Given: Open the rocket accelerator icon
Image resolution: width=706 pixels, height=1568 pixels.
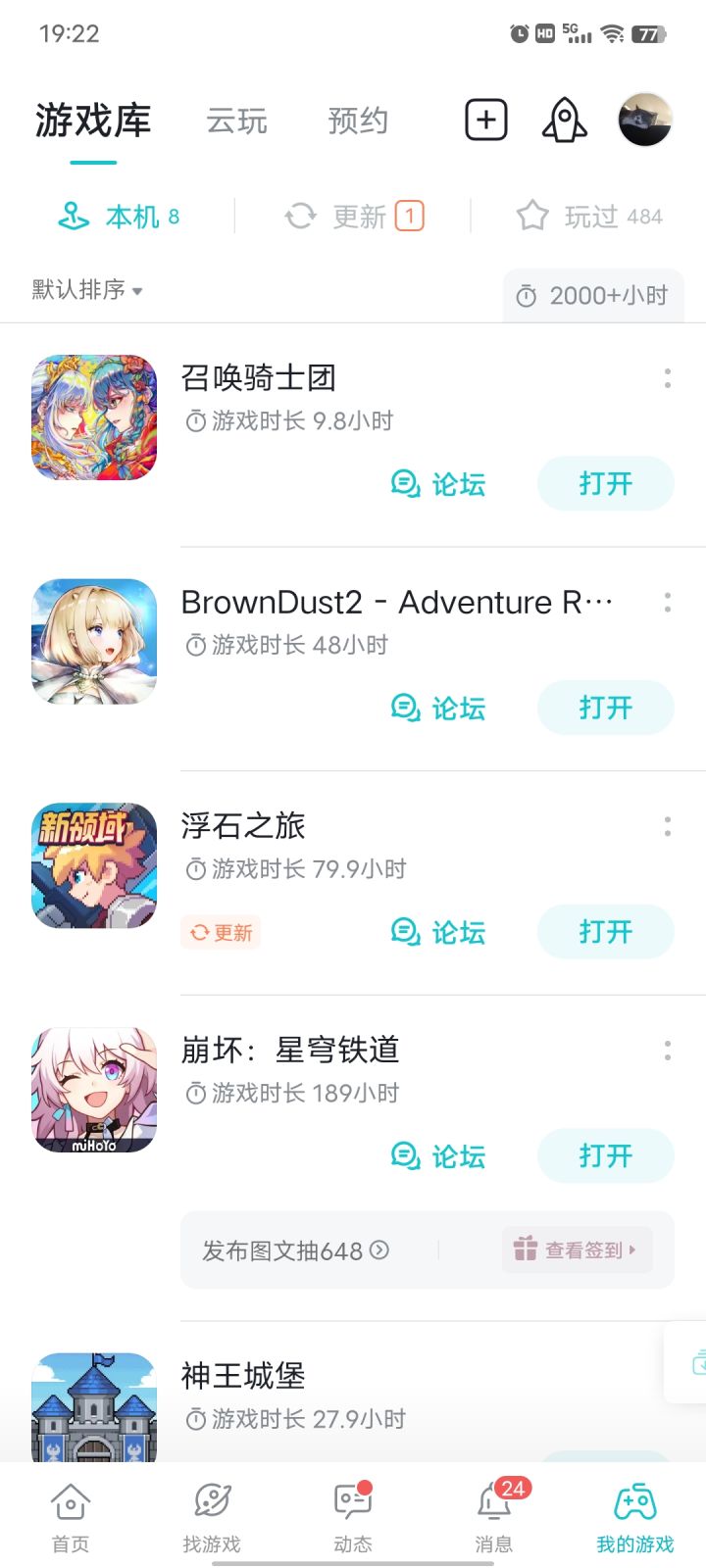Looking at the screenshot, I should click(565, 121).
